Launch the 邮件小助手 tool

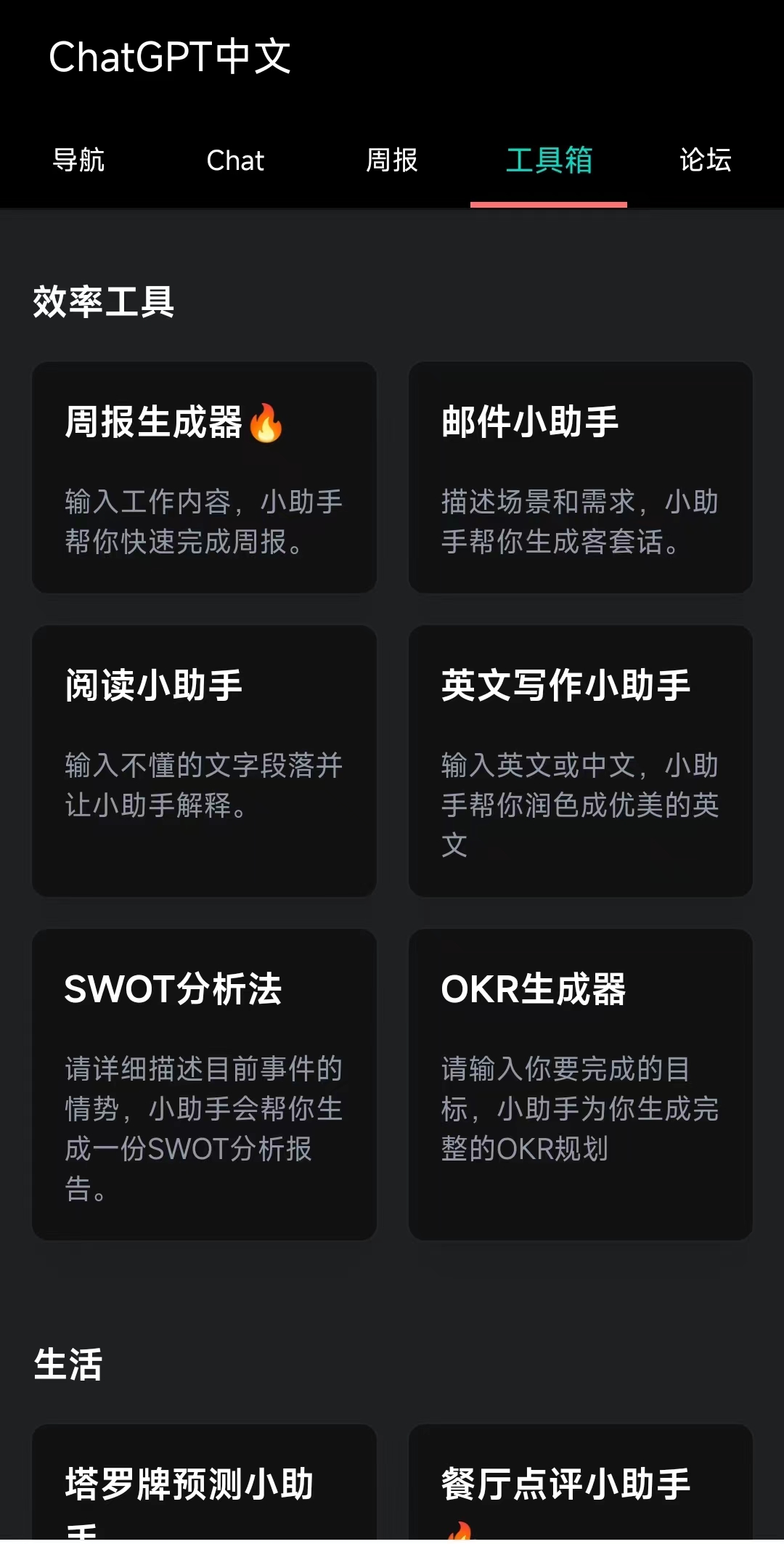tap(580, 477)
